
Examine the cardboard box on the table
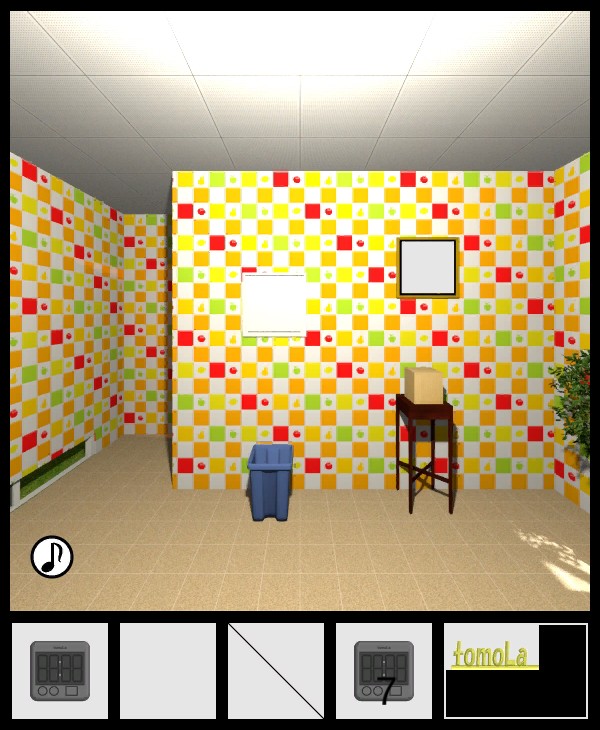coord(425,385)
